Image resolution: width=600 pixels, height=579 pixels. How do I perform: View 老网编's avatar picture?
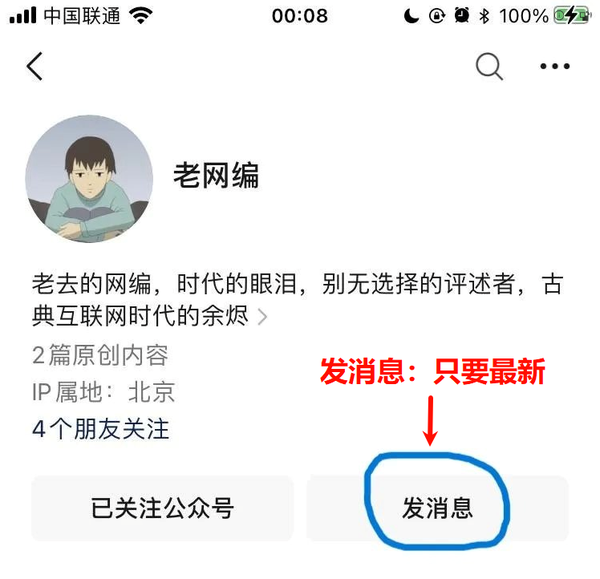click(89, 177)
